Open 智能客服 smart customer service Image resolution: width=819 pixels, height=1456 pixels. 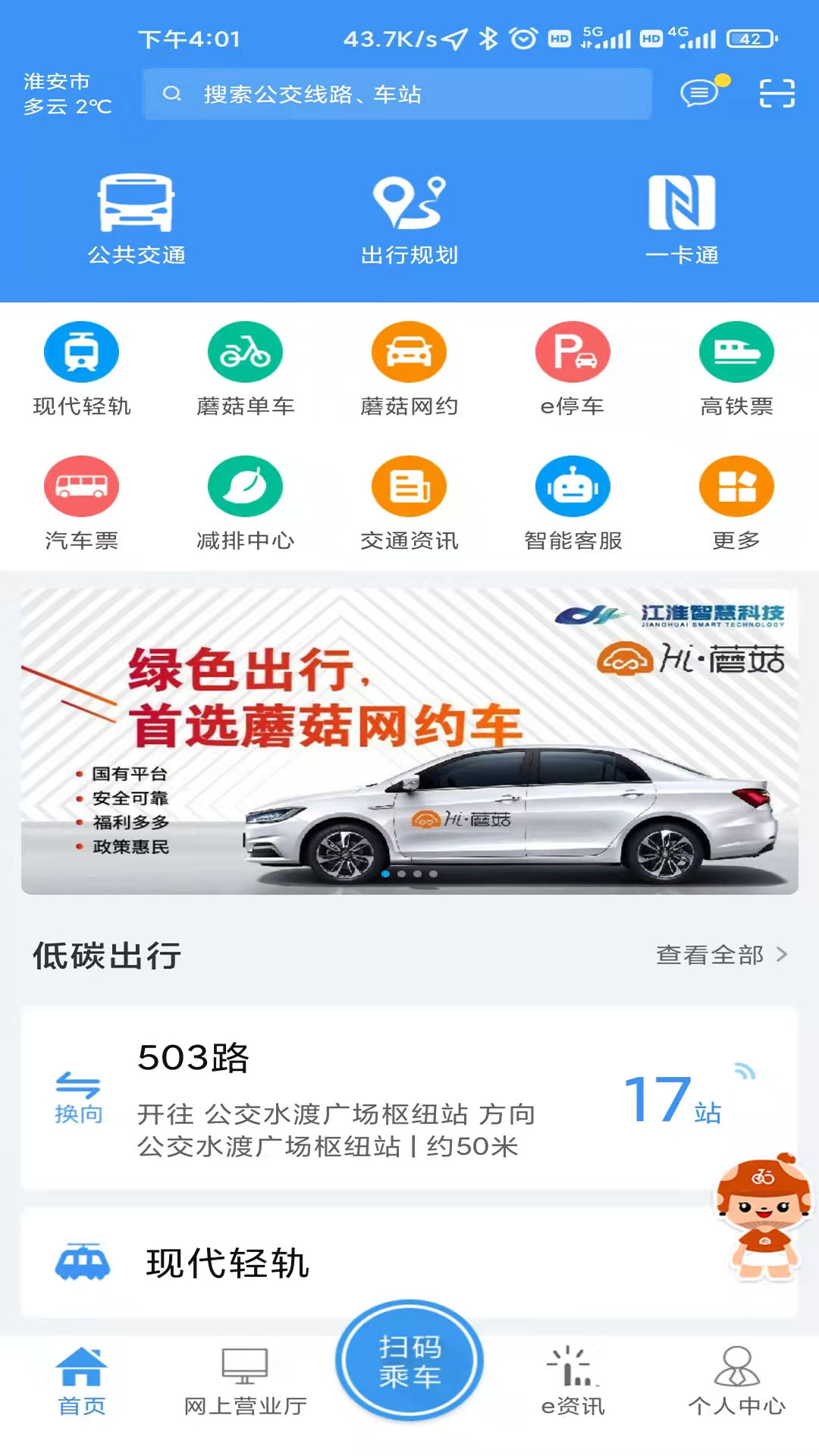573,502
